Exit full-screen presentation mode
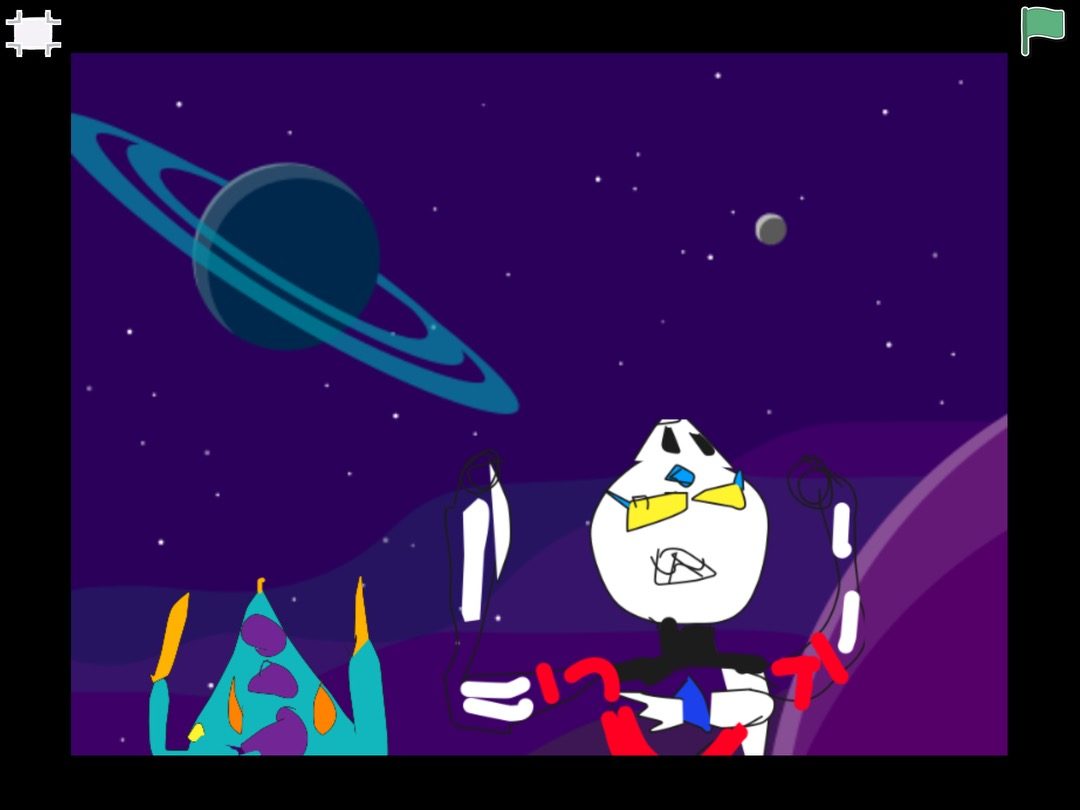The height and width of the screenshot is (810, 1080). [x=33, y=32]
